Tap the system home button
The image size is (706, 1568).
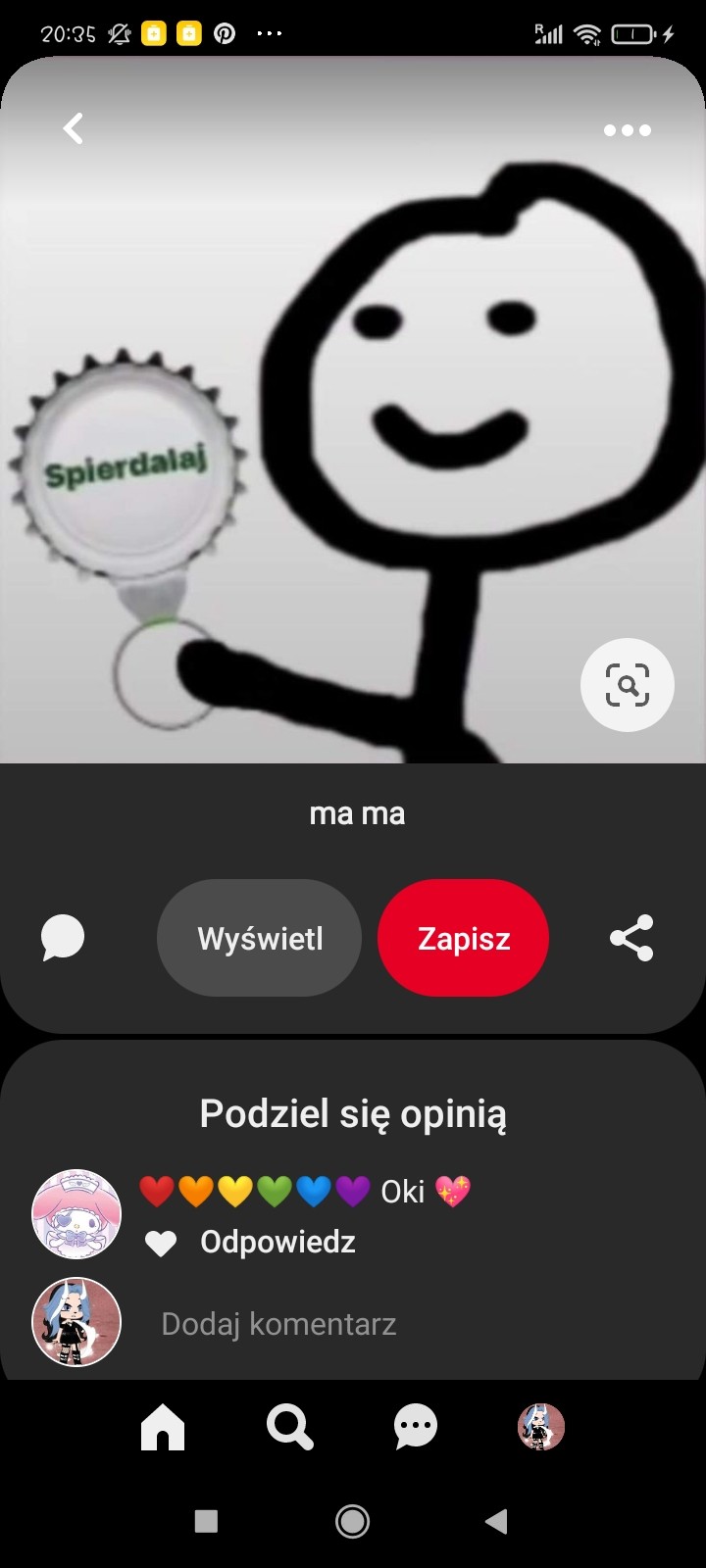point(352,1521)
